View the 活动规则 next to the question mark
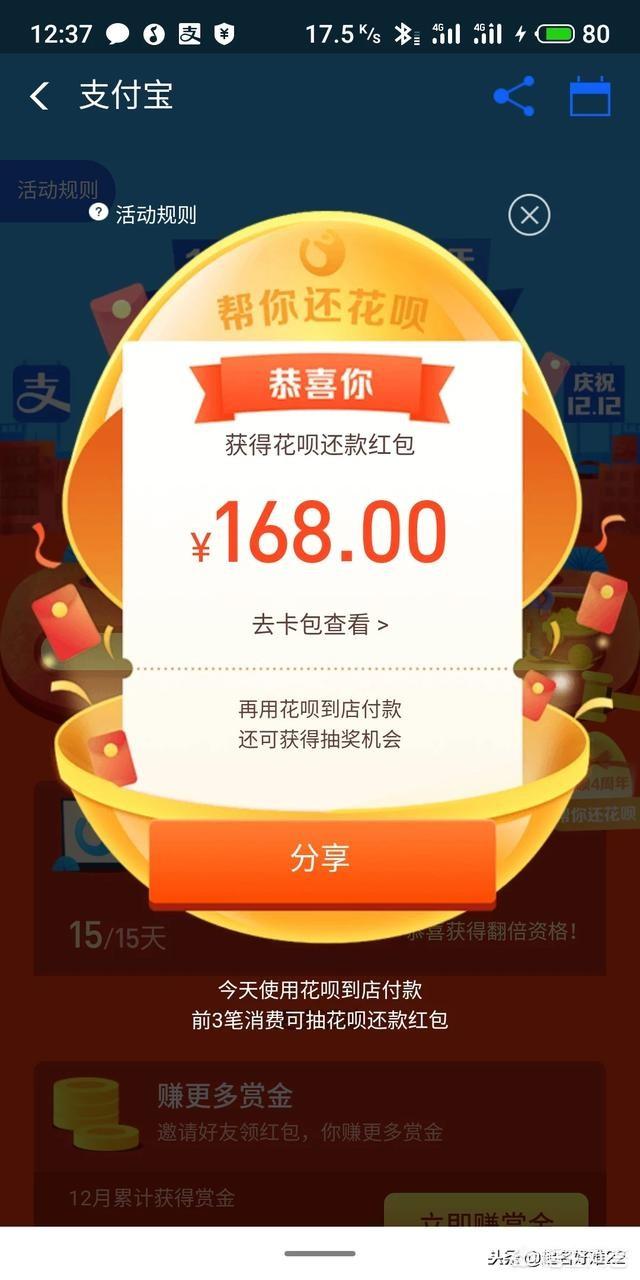This screenshot has height=1280, width=640. pyautogui.click(x=155, y=215)
